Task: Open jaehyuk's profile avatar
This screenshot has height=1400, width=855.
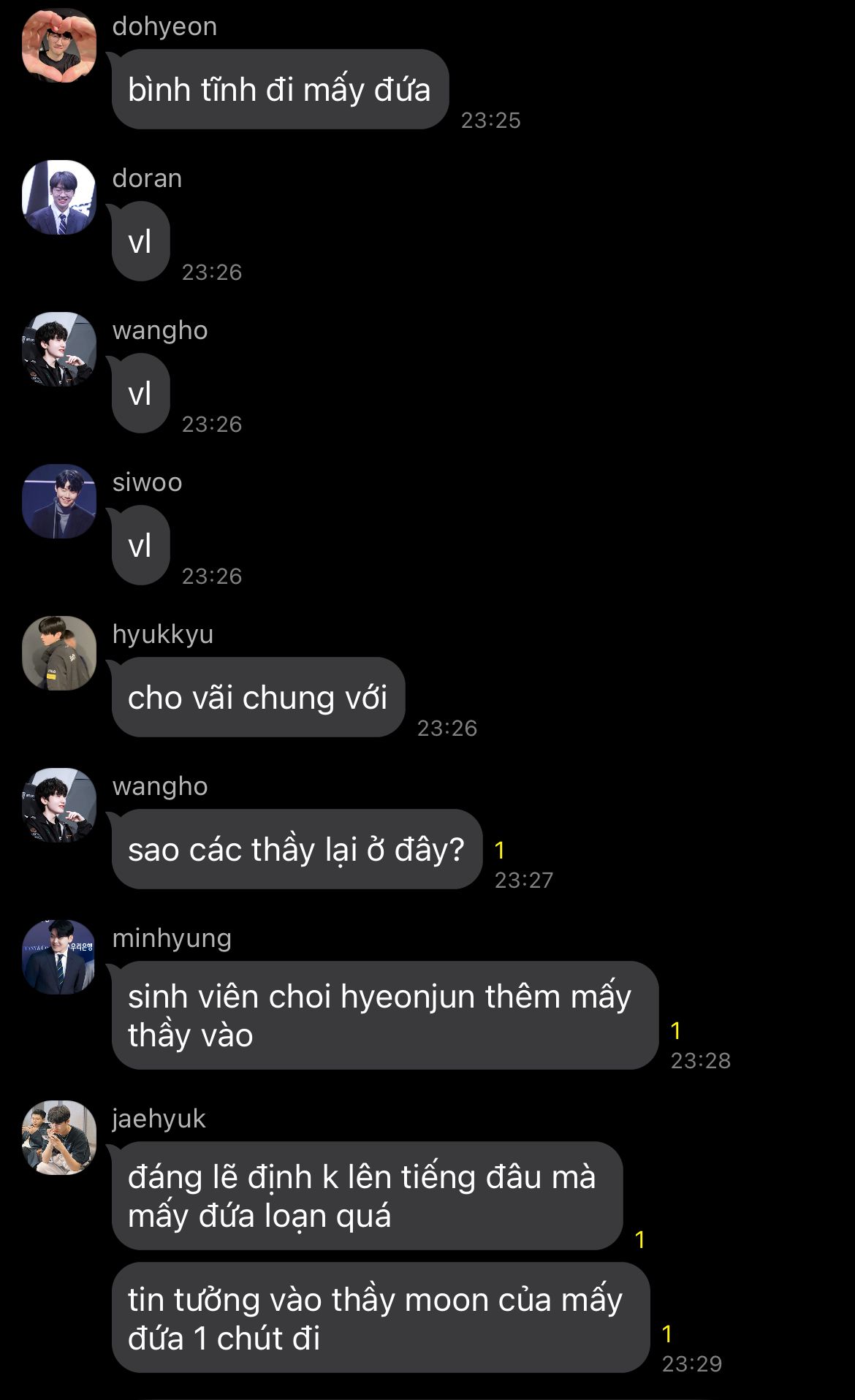Action: [59, 1138]
